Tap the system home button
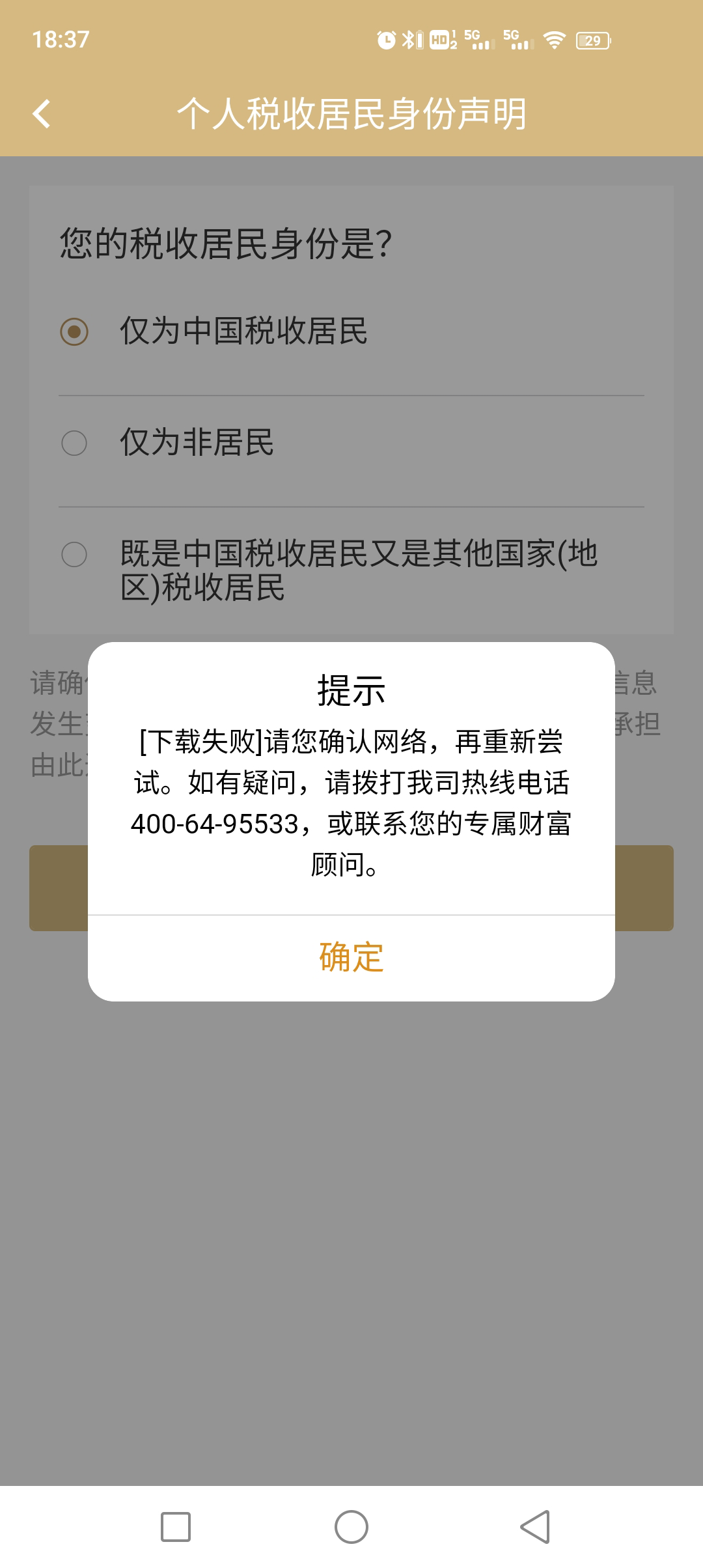 (x=351, y=1527)
